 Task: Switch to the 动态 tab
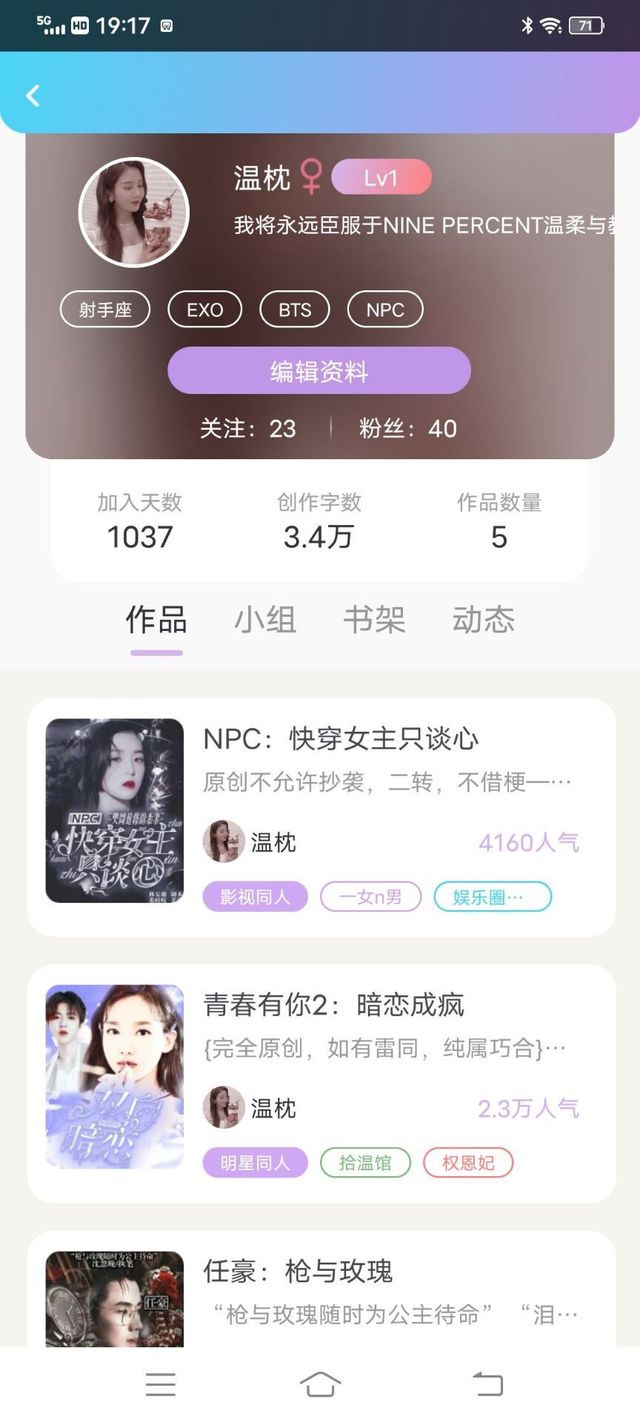pos(483,620)
